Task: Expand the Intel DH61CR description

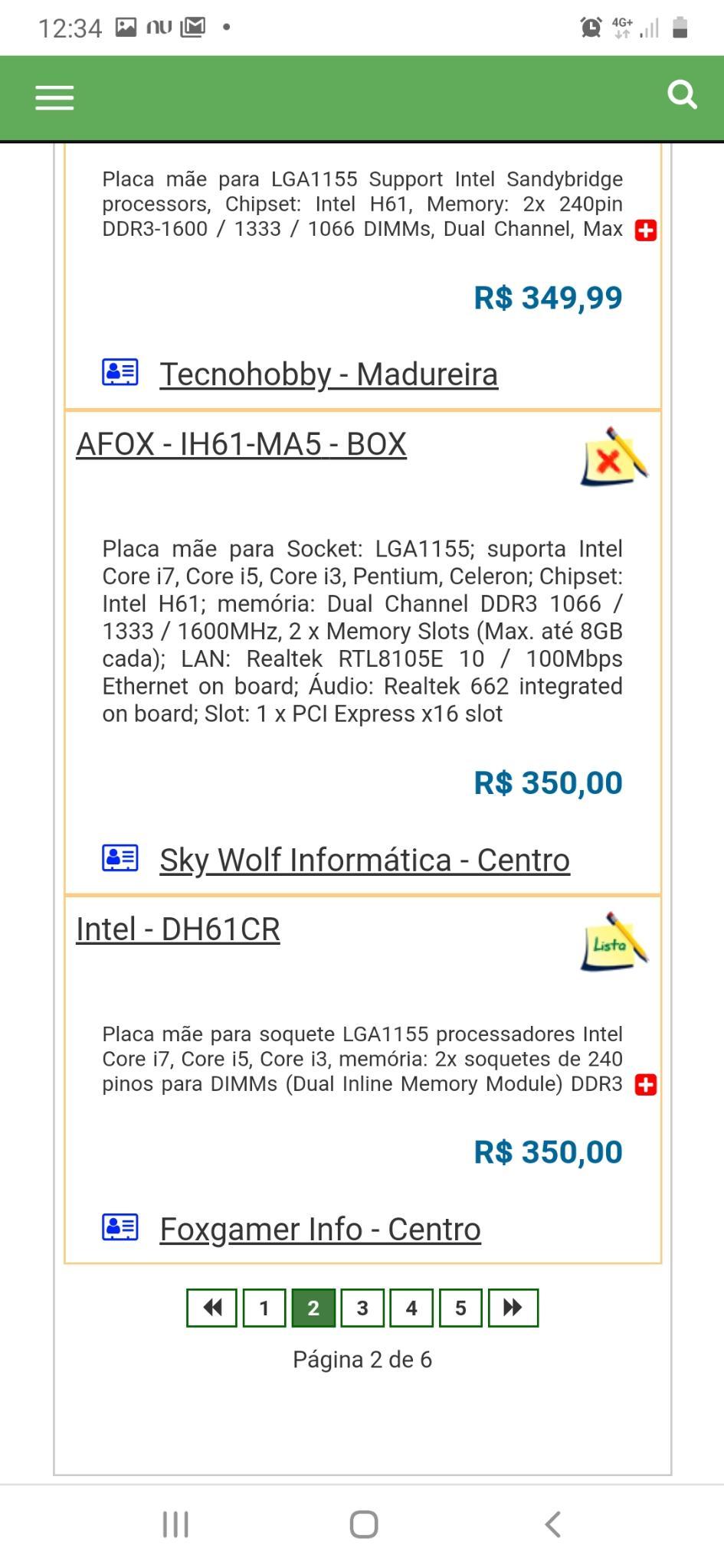Action: (x=646, y=1085)
